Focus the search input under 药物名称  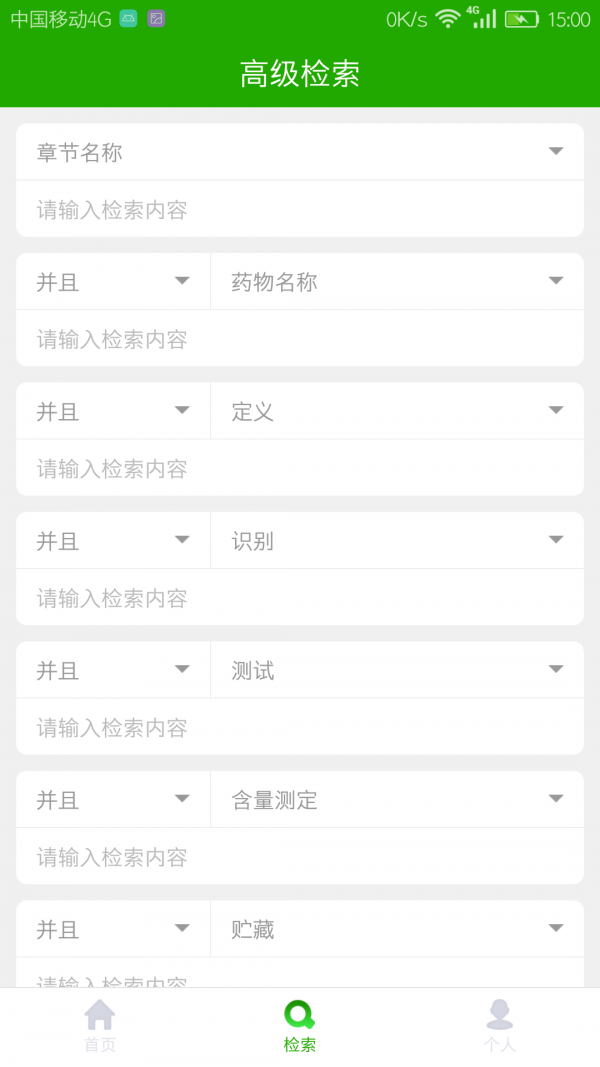(x=300, y=339)
